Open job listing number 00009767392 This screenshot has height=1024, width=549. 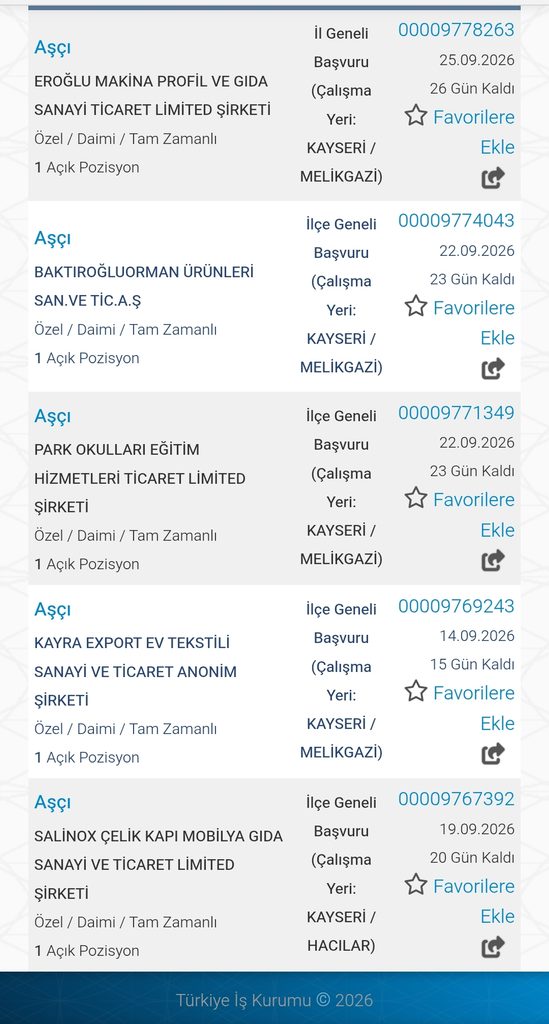tap(456, 799)
